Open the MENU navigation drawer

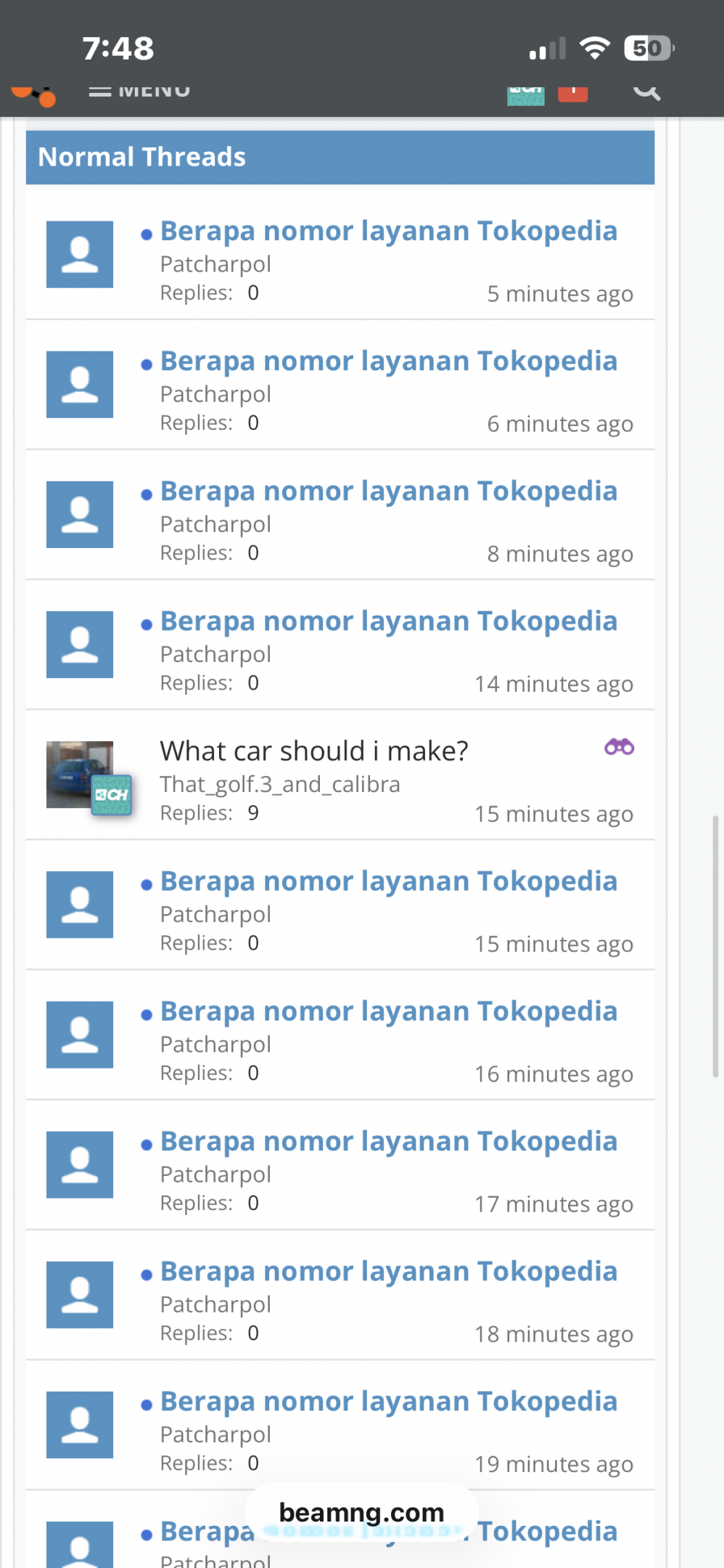click(139, 91)
